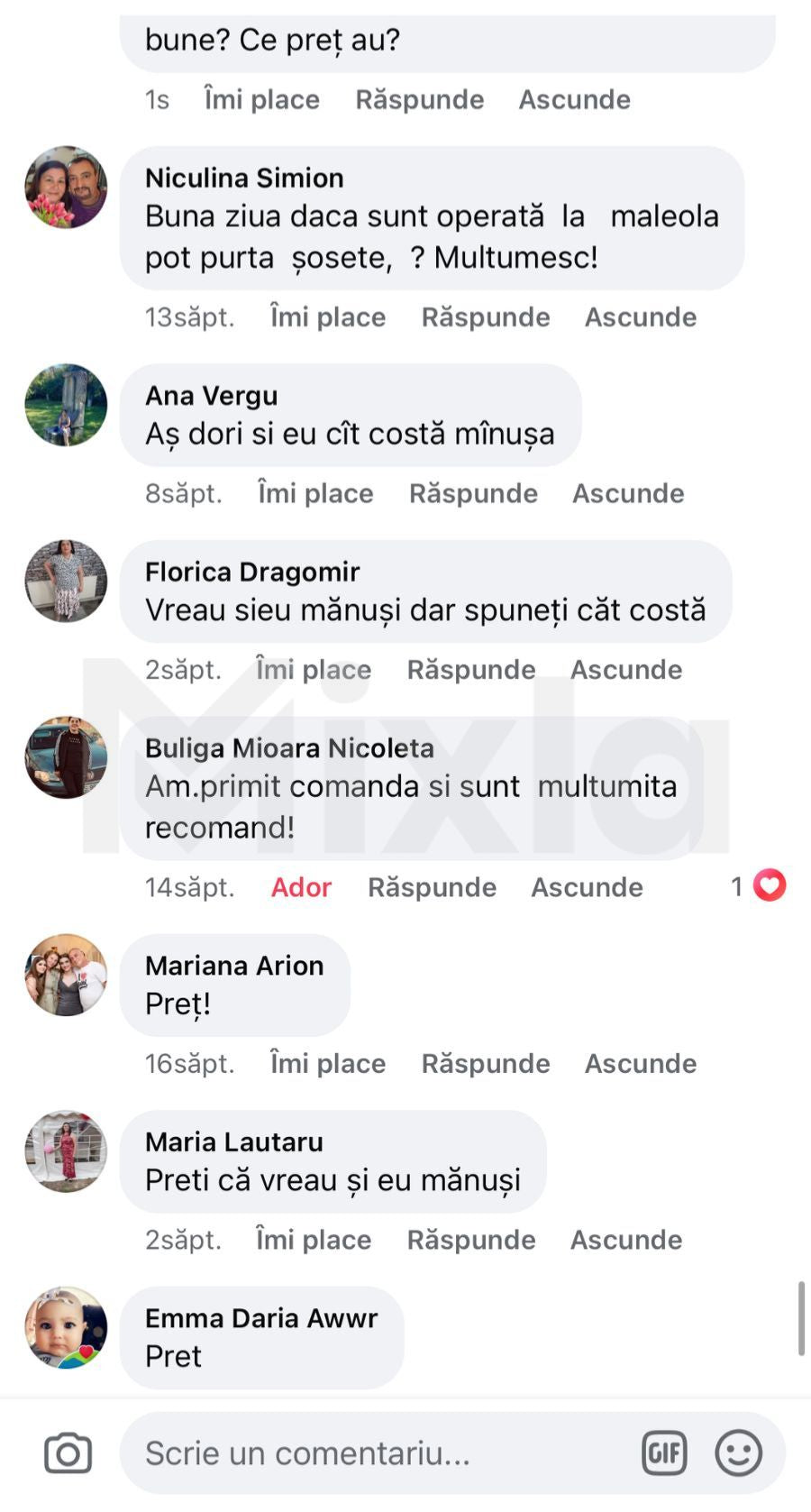The image size is (811, 1512).
Task: Like Florica Dragomir's comment
Action: (314, 670)
